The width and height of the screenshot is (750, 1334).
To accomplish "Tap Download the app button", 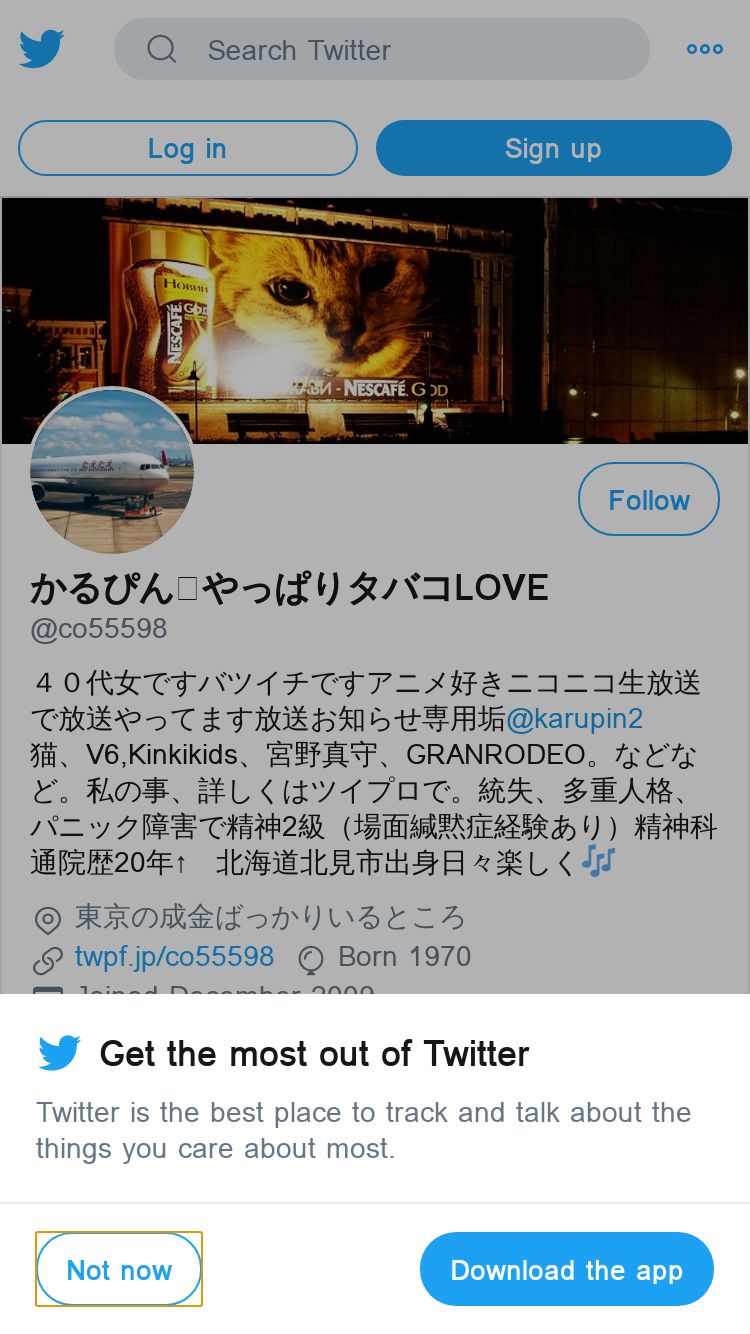I will (x=566, y=1269).
